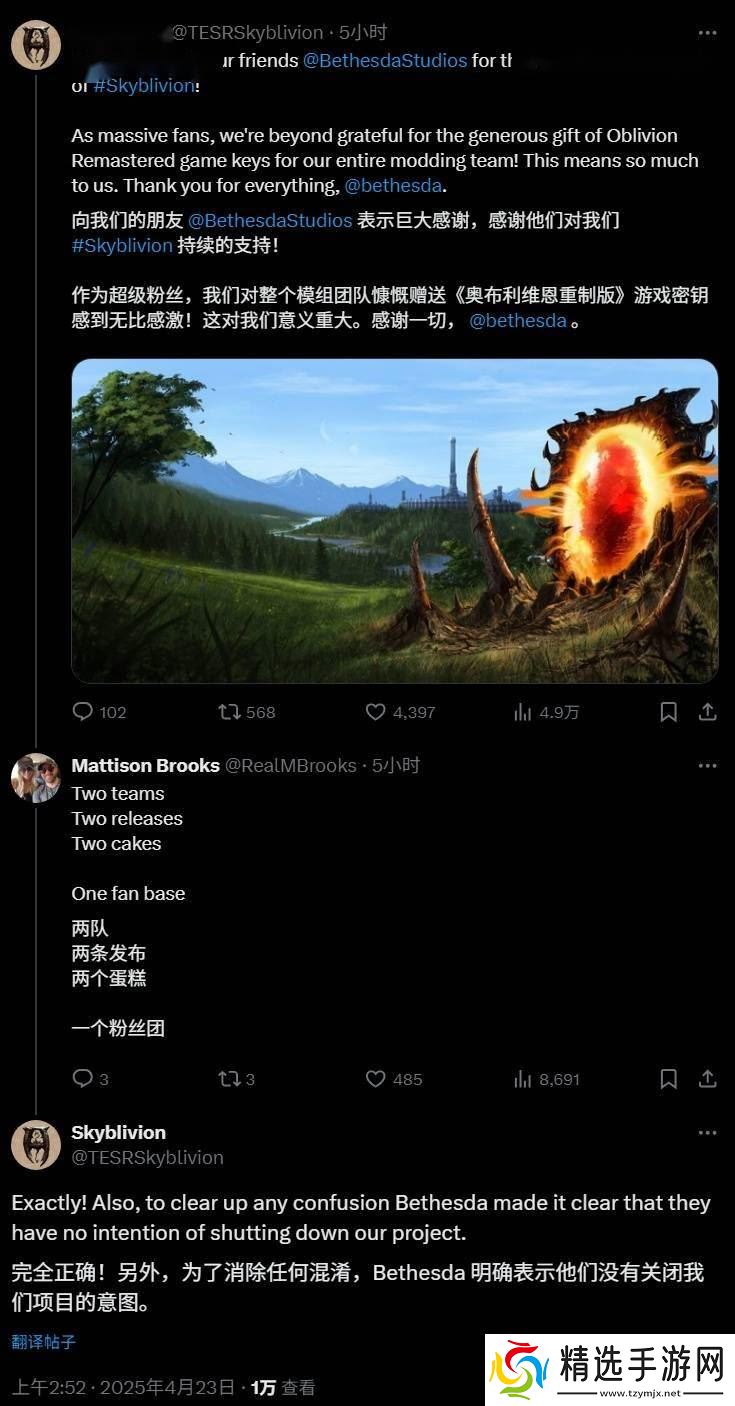
Task: Tap the 翻译帖子 translate post link
Action: (43, 1342)
